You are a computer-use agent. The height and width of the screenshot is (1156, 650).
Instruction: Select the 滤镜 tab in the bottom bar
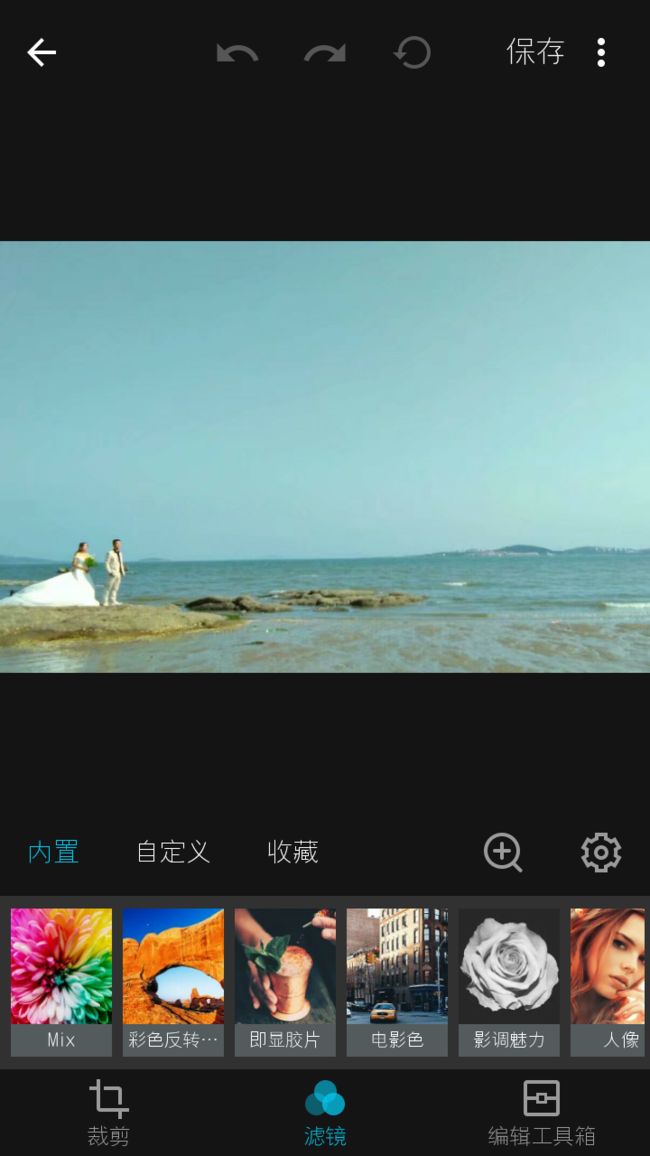(325, 1113)
